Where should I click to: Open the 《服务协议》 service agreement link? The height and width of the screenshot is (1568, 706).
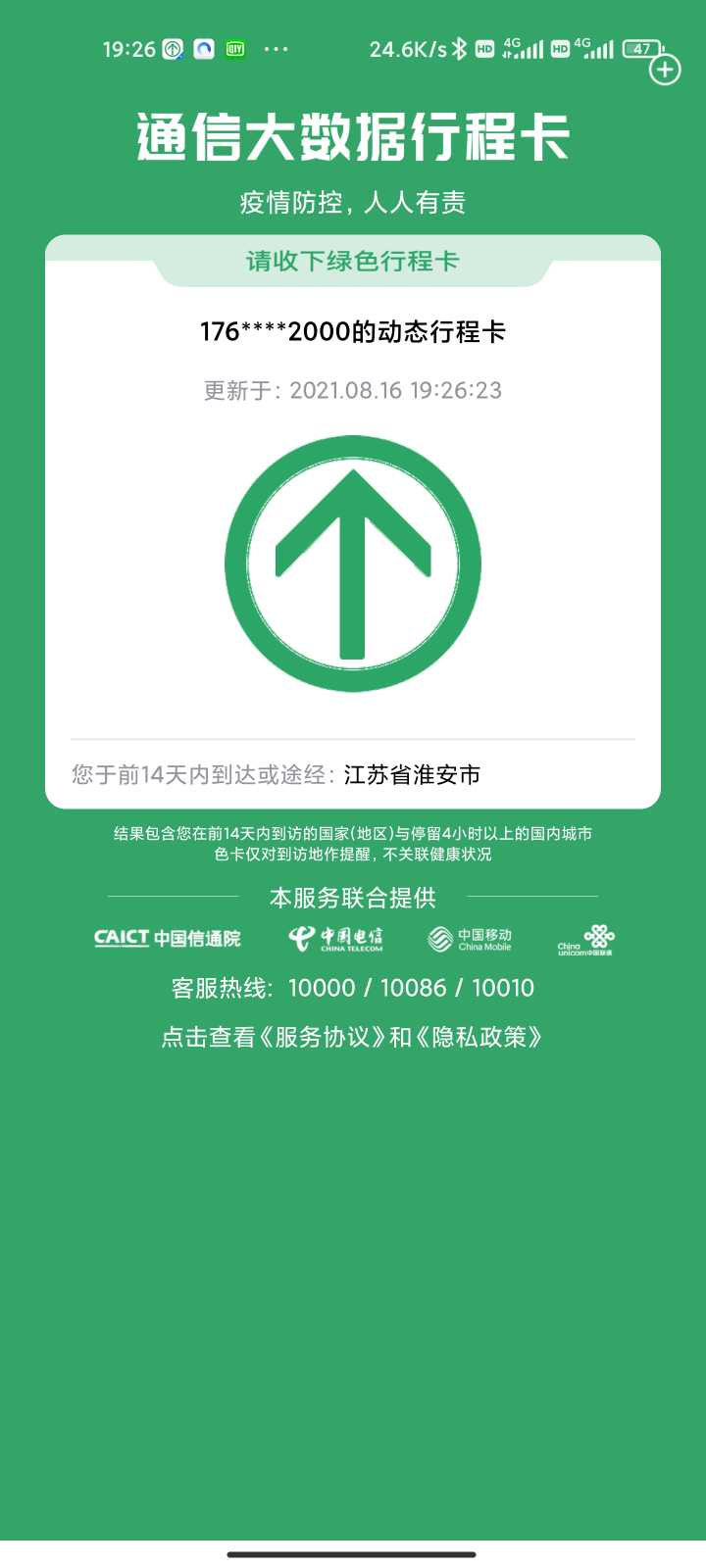[x=322, y=1037]
